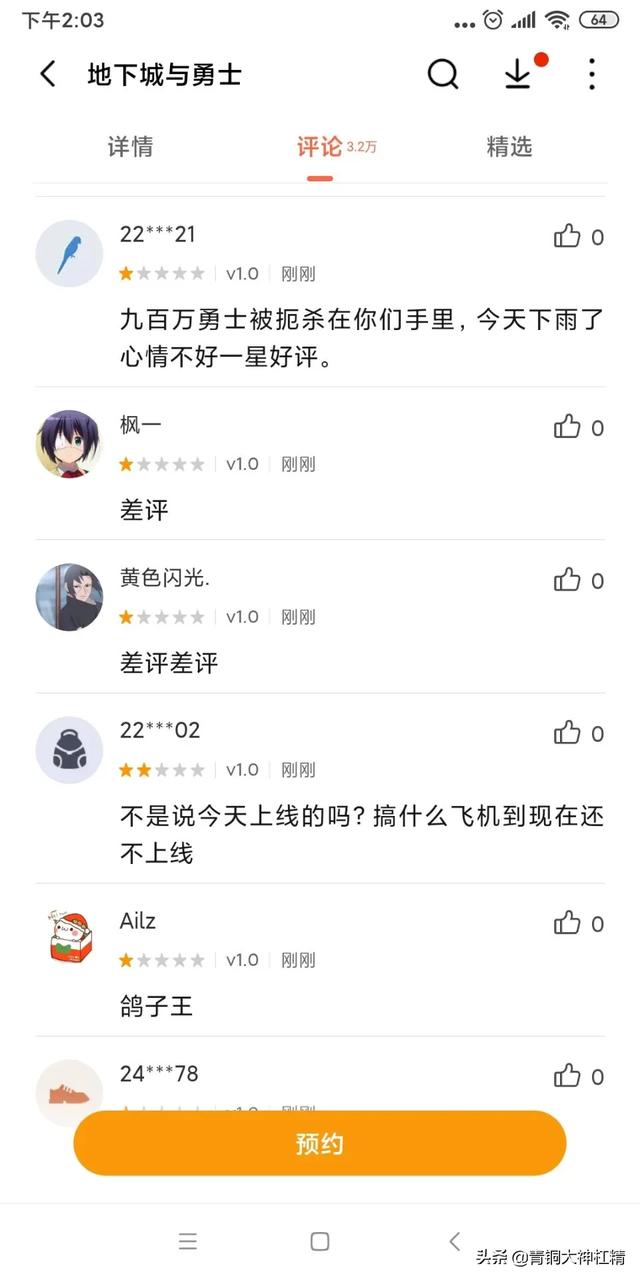Open 枫一's profile avatar
Viewport: 640px width, 1280px height.
coord(69,444)
